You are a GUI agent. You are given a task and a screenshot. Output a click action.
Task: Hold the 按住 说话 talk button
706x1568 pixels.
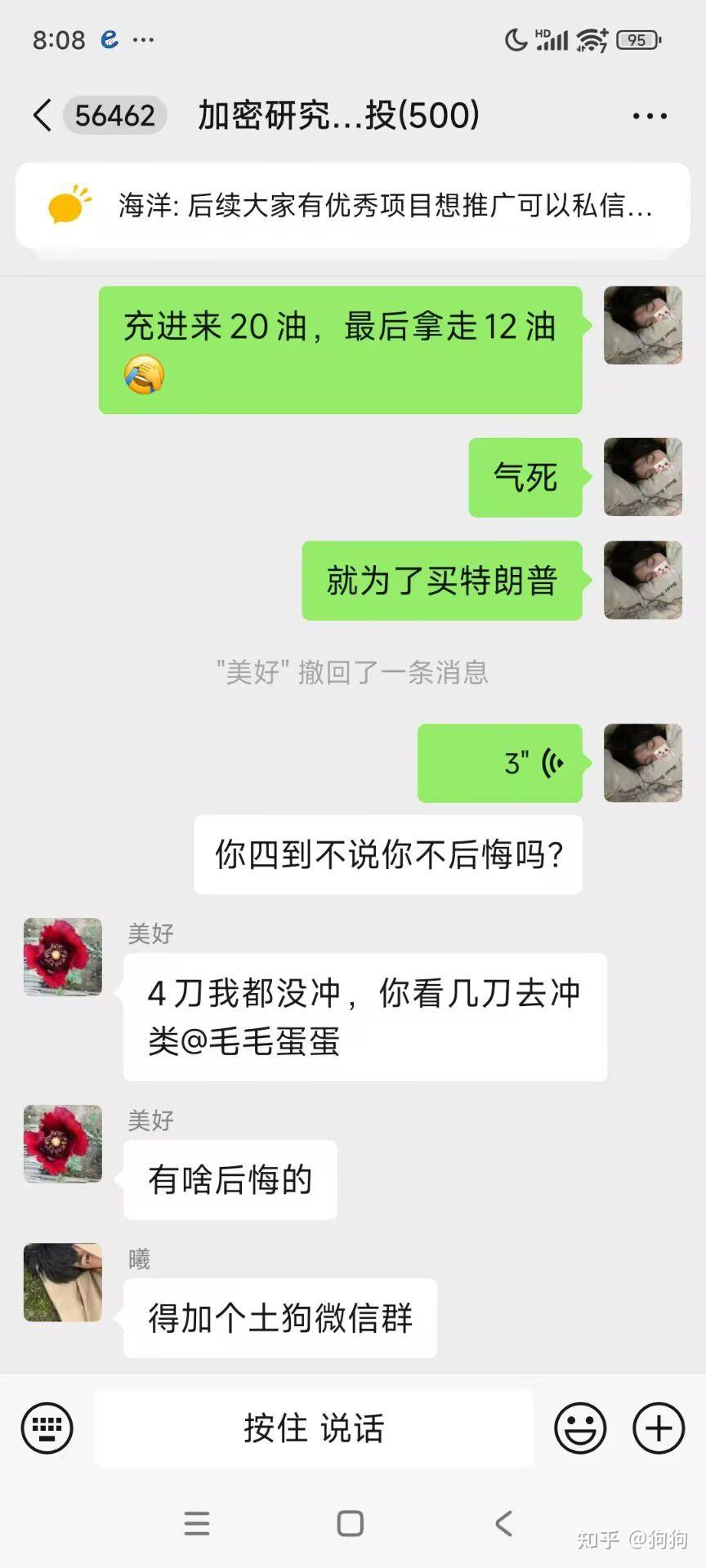[314, 1428]
